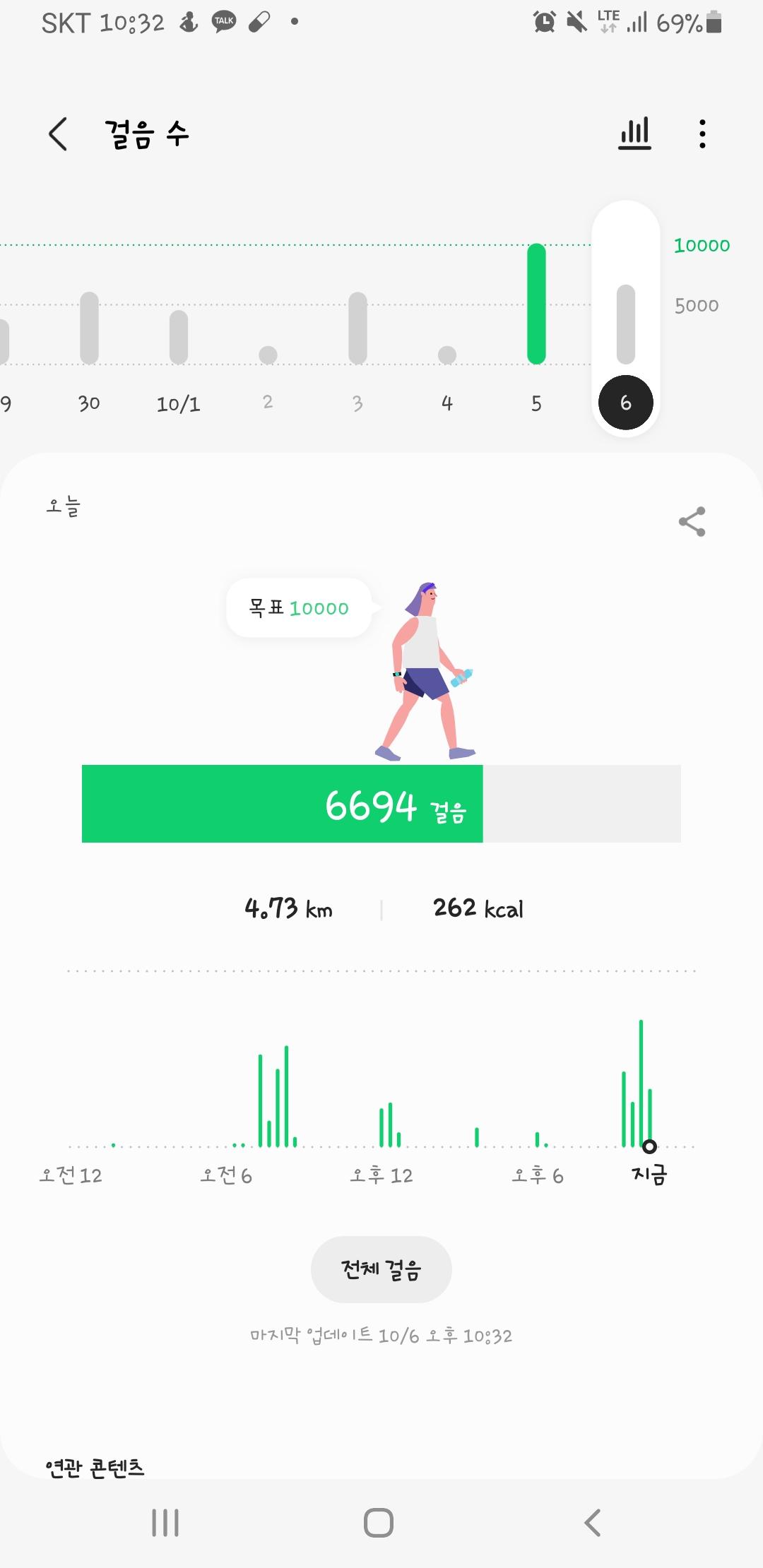Viewport: 763px width, 1568px height.
Task: Open the system recent apps button
Action: pyautogui.click(x=165, y=1522)
